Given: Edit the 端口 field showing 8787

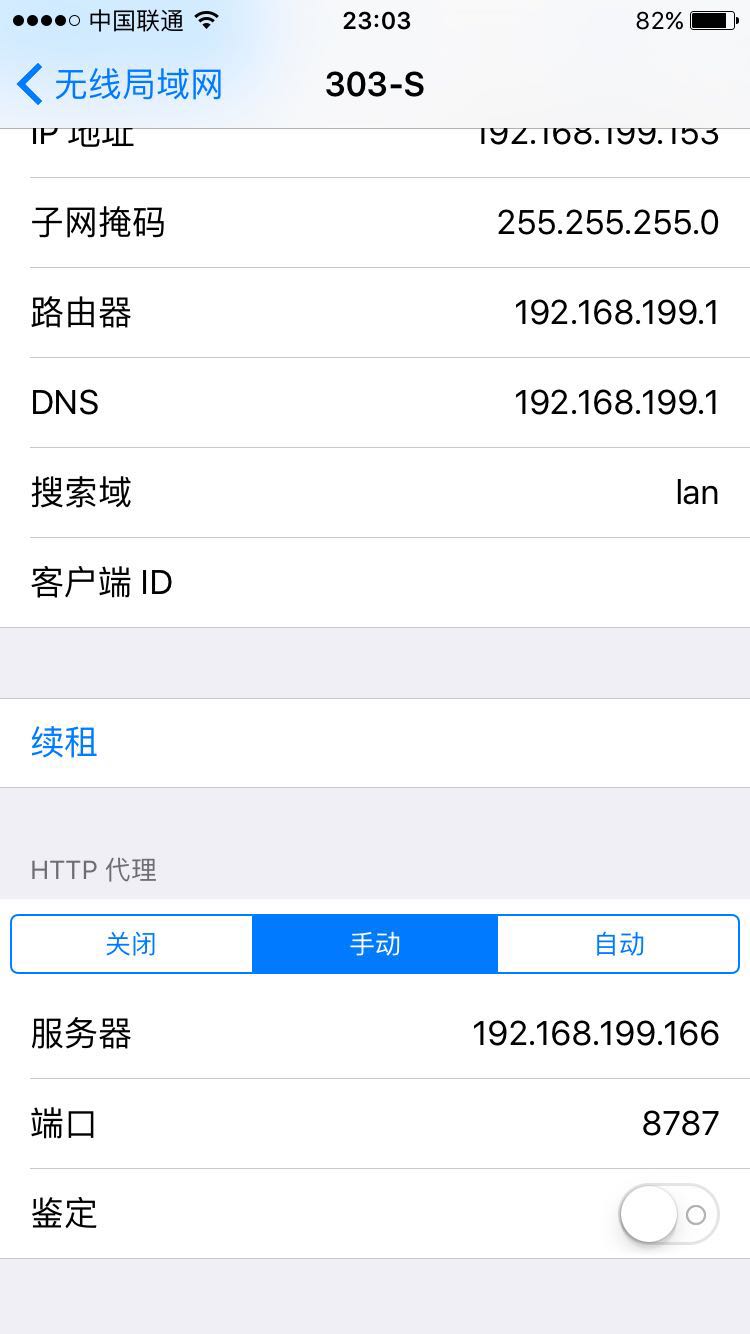Looking at the screenshot, I should pos(375,1124).
